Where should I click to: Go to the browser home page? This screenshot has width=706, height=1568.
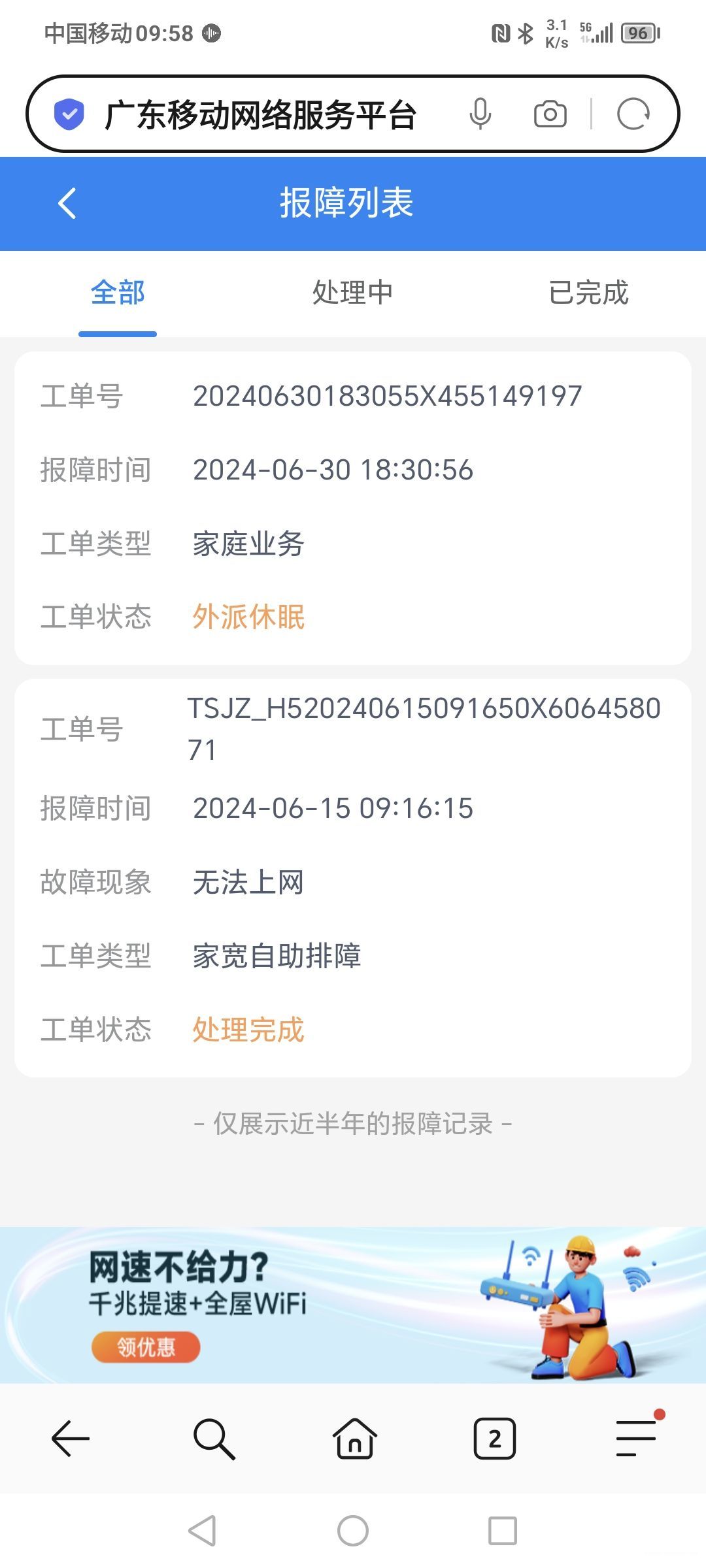point(354,1439)
